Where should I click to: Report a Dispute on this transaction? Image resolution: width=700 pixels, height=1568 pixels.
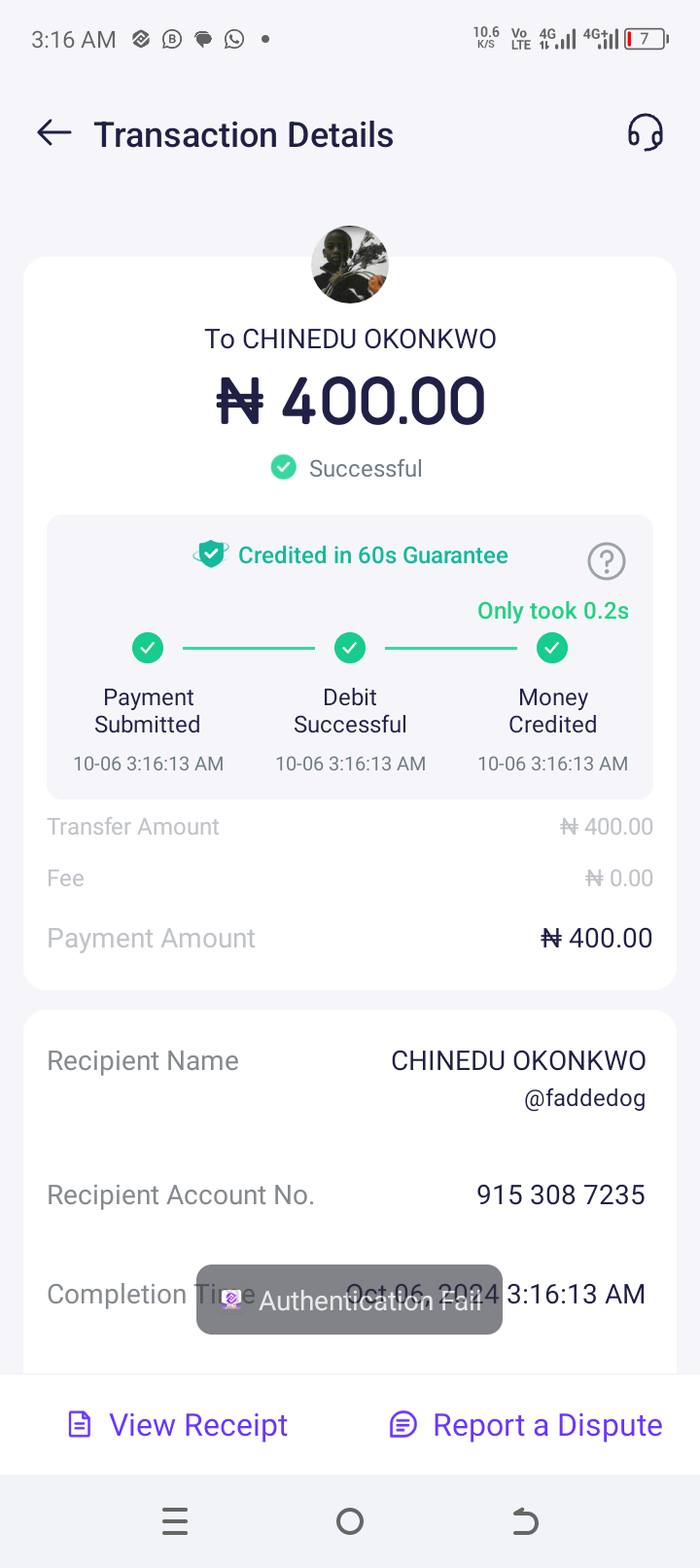526,1425
